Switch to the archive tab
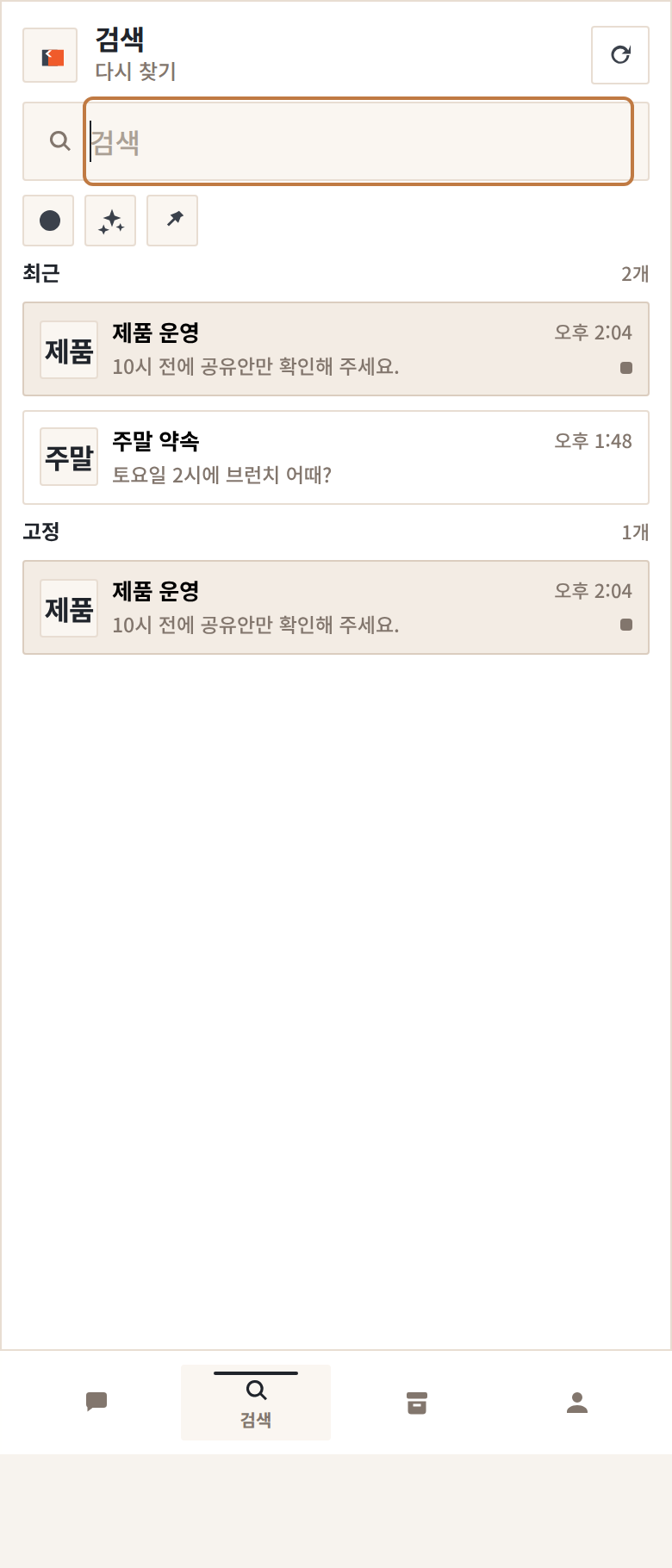 (417, 1403)
